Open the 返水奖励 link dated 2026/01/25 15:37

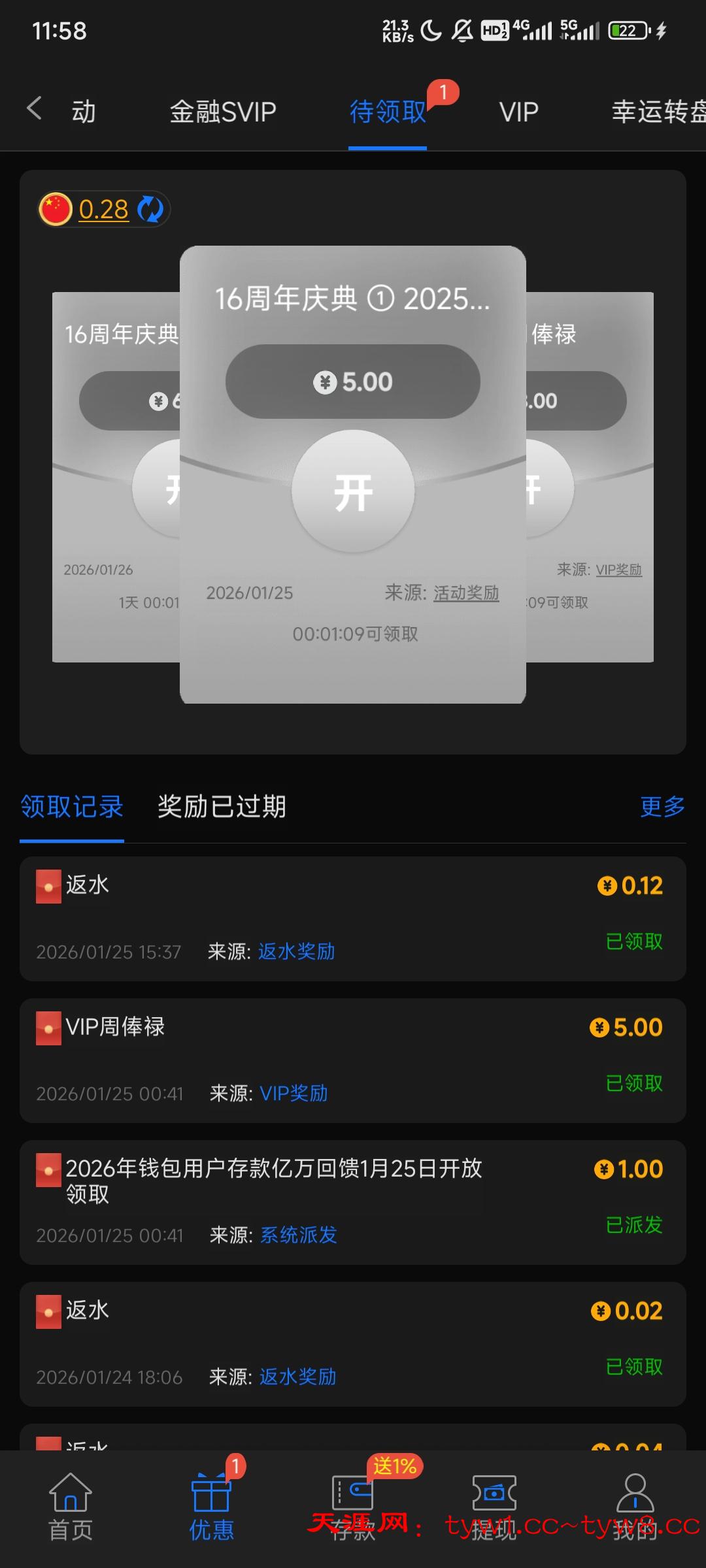pyautogui.click(x=296, y=952)
